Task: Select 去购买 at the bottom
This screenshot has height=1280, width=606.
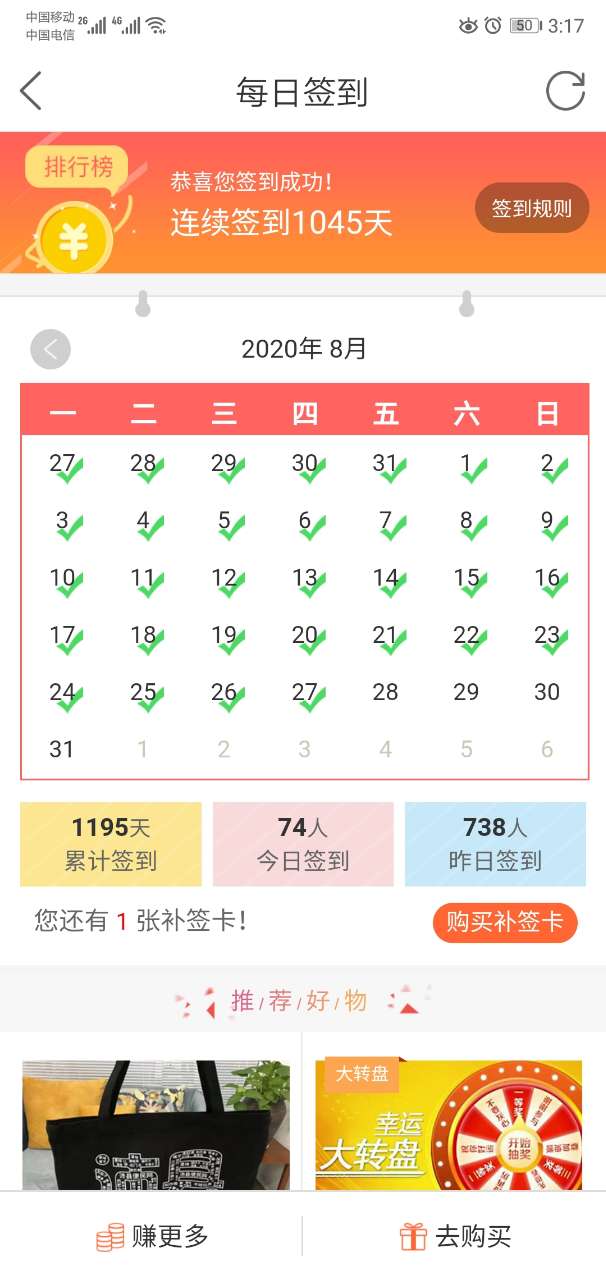Action: 455,1237
